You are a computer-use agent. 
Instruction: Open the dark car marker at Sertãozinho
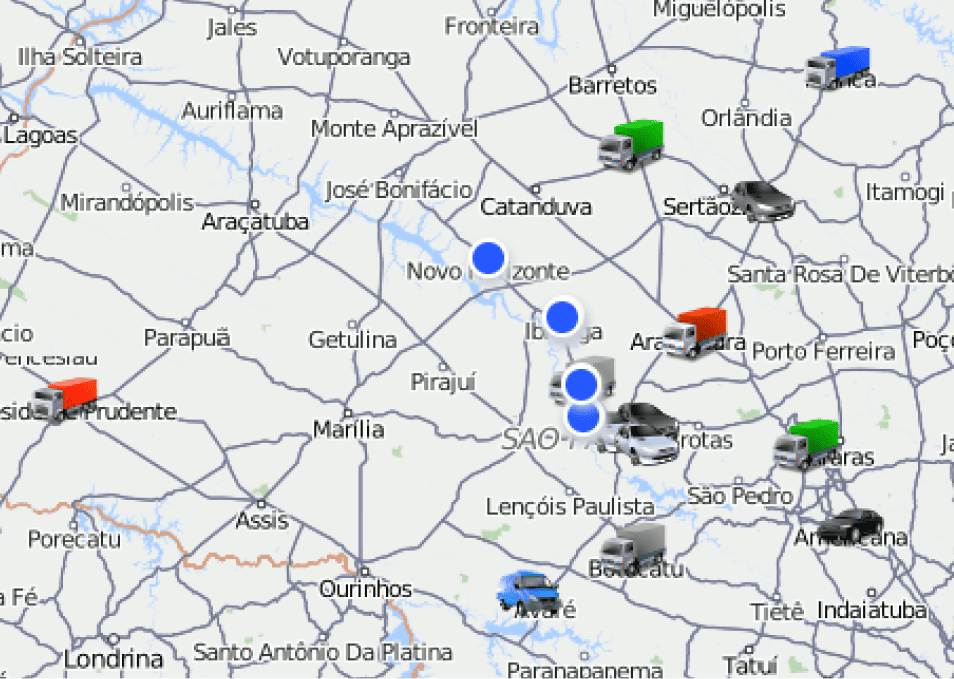tap(762, 200)
